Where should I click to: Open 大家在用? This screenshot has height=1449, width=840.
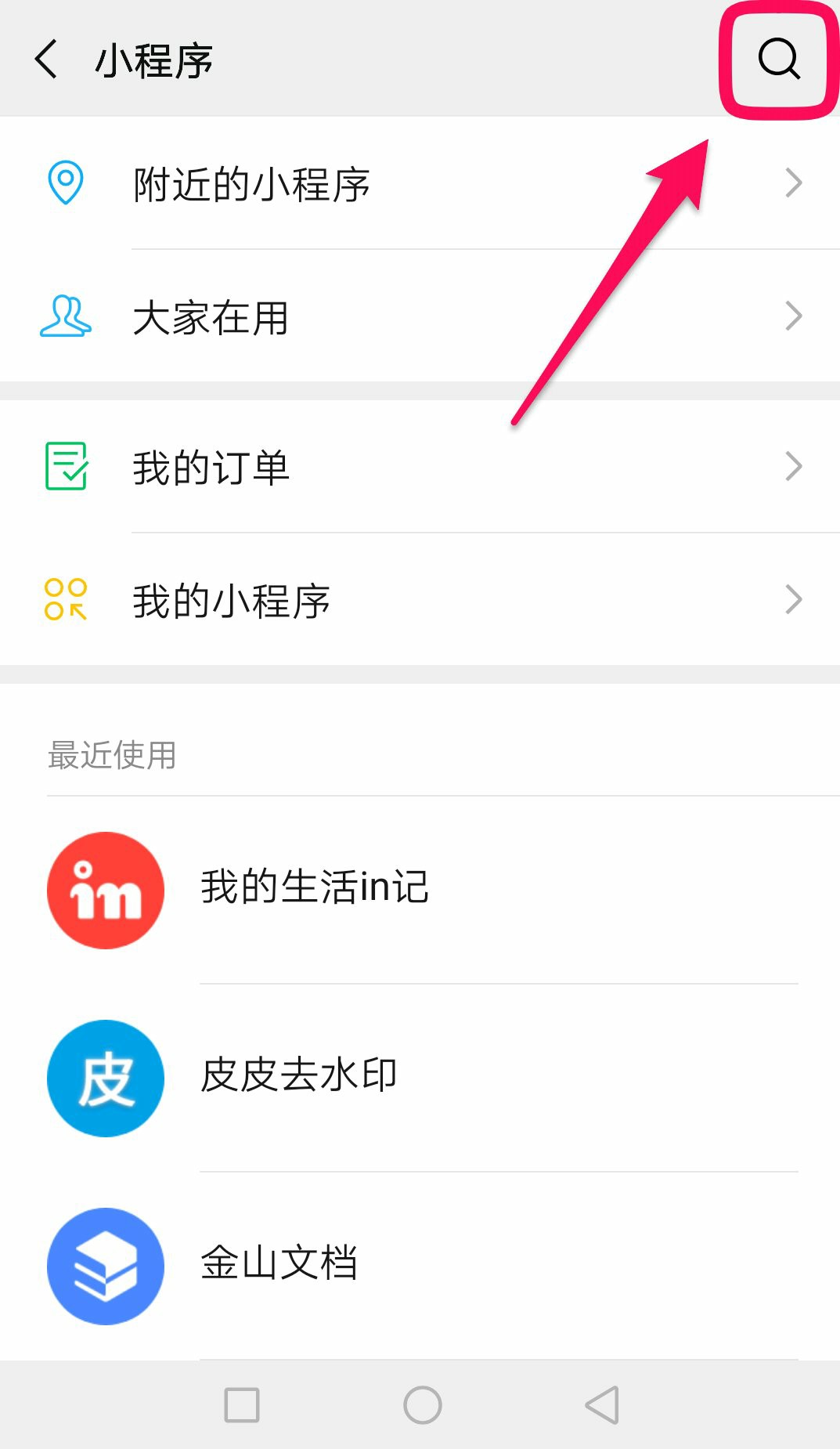click(x=420, y=316)
